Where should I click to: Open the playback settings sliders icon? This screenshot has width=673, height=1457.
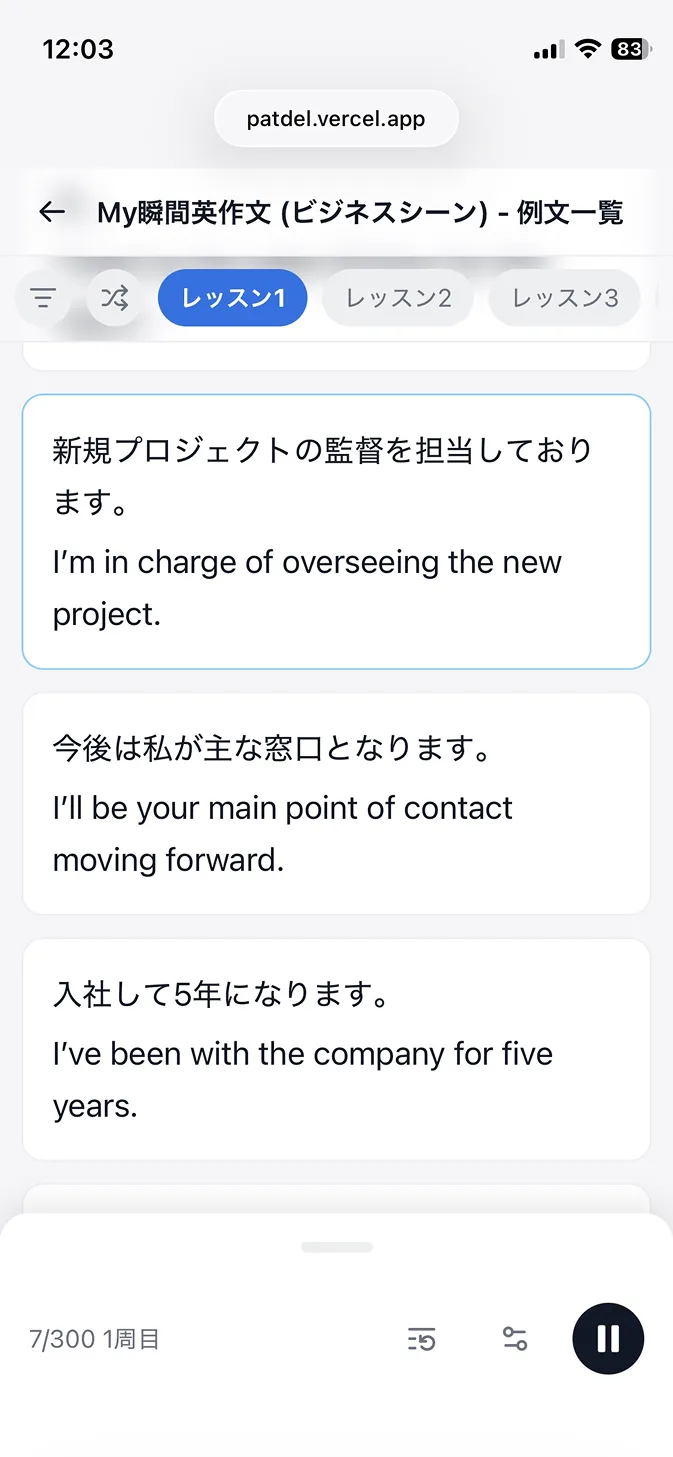point(515,1339)
